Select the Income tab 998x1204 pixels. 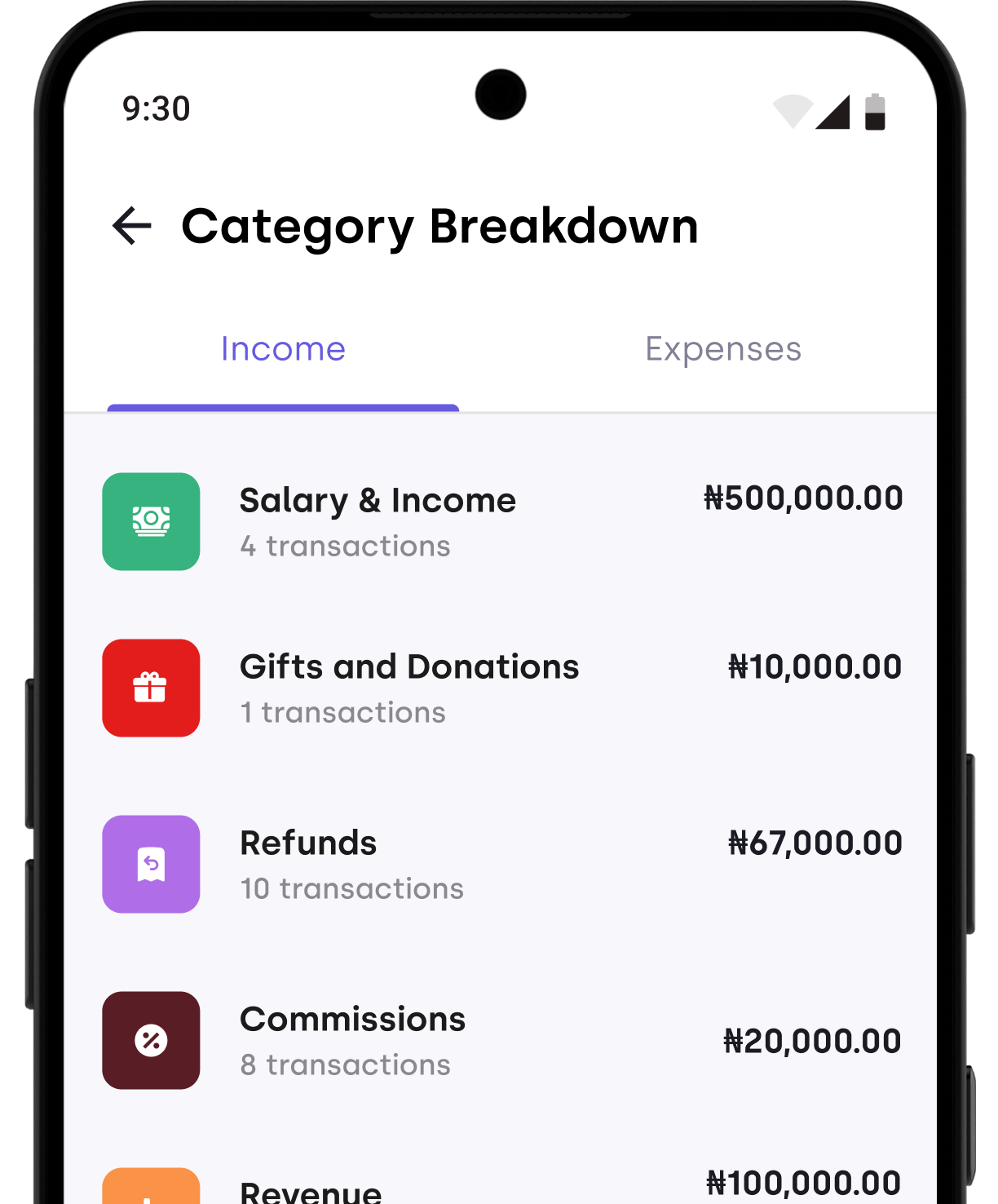click(283, 350)
